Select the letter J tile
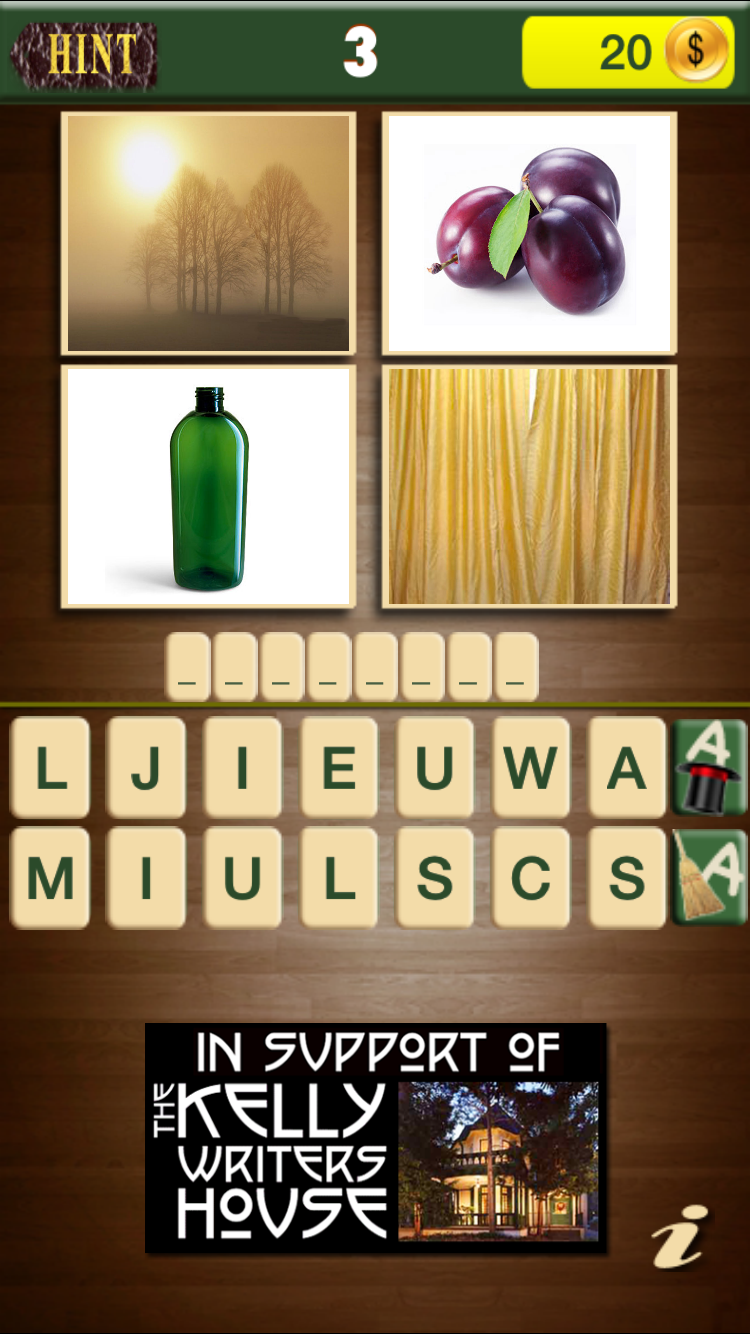750x1334 pixels. [x=146, y=767]
